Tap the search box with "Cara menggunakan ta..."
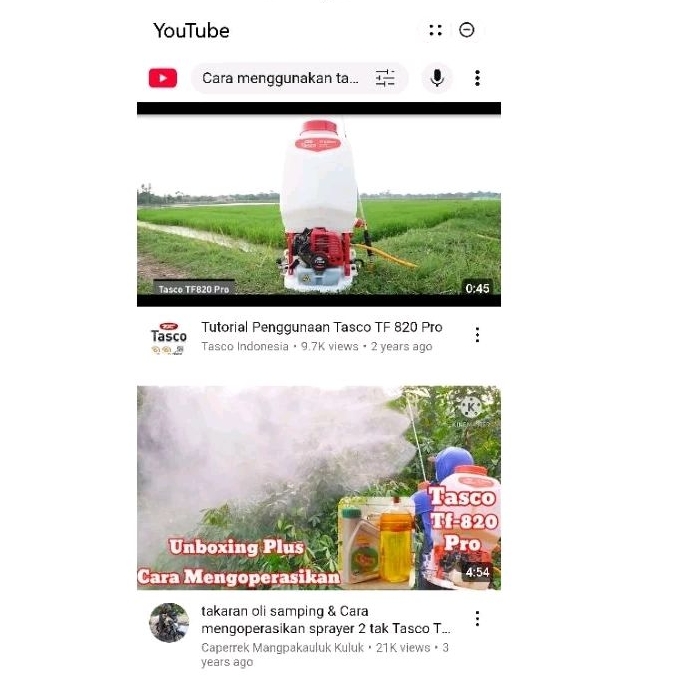Image resolution: width=680 pixels, height=680 pixels. [x=280, y=78]
